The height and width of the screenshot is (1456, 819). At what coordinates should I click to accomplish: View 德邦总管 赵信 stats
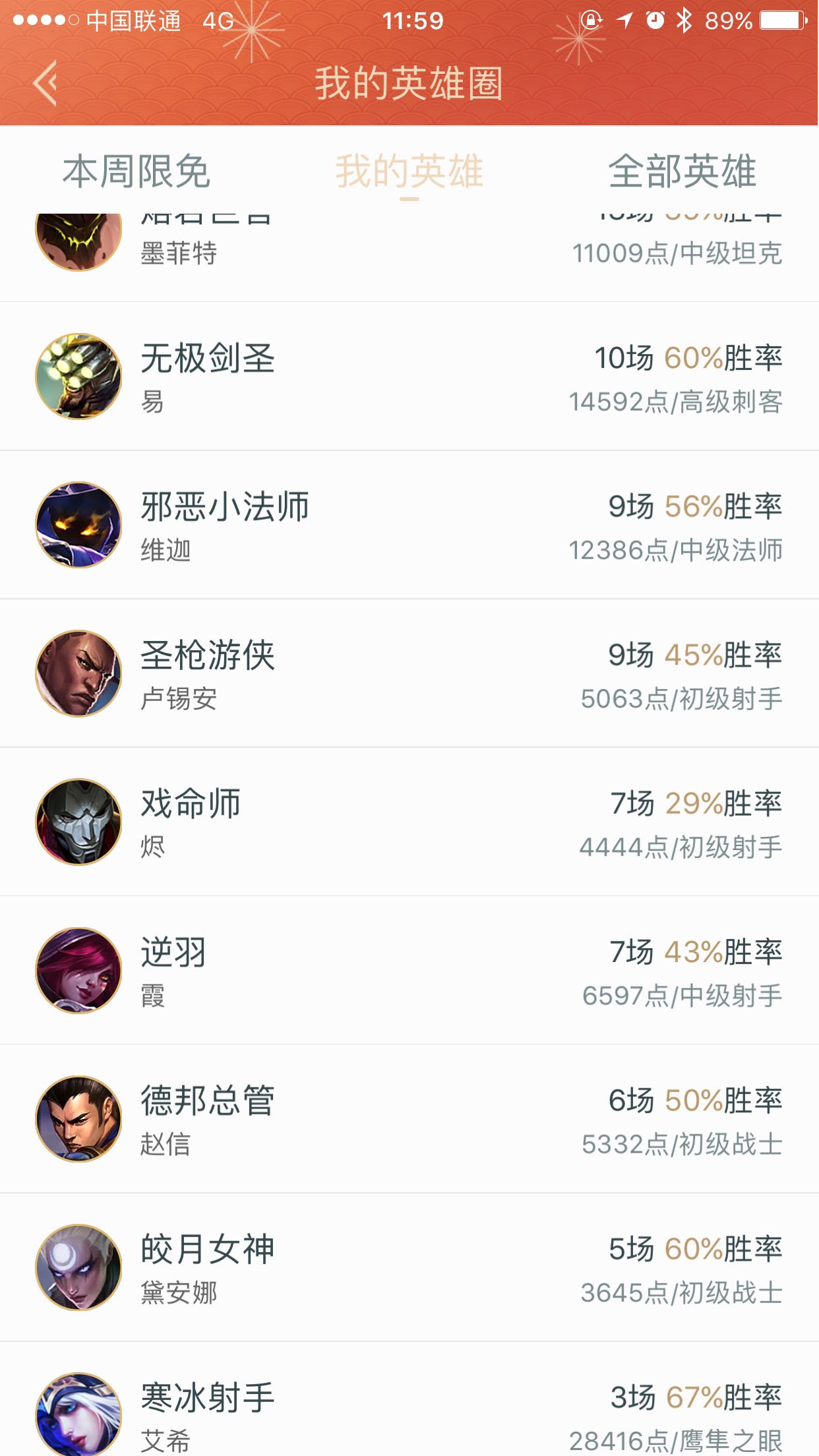pyautogui.click(x=409, y=1118)
